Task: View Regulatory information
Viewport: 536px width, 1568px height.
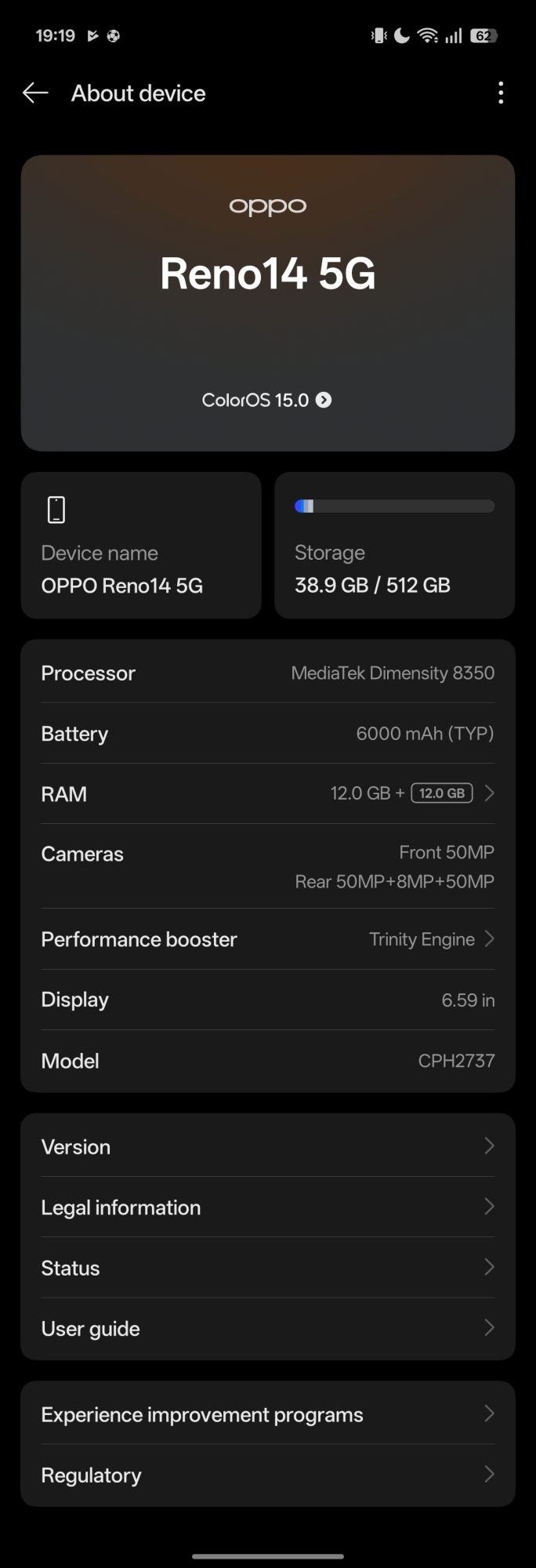Action: (x=267, y=1475)
